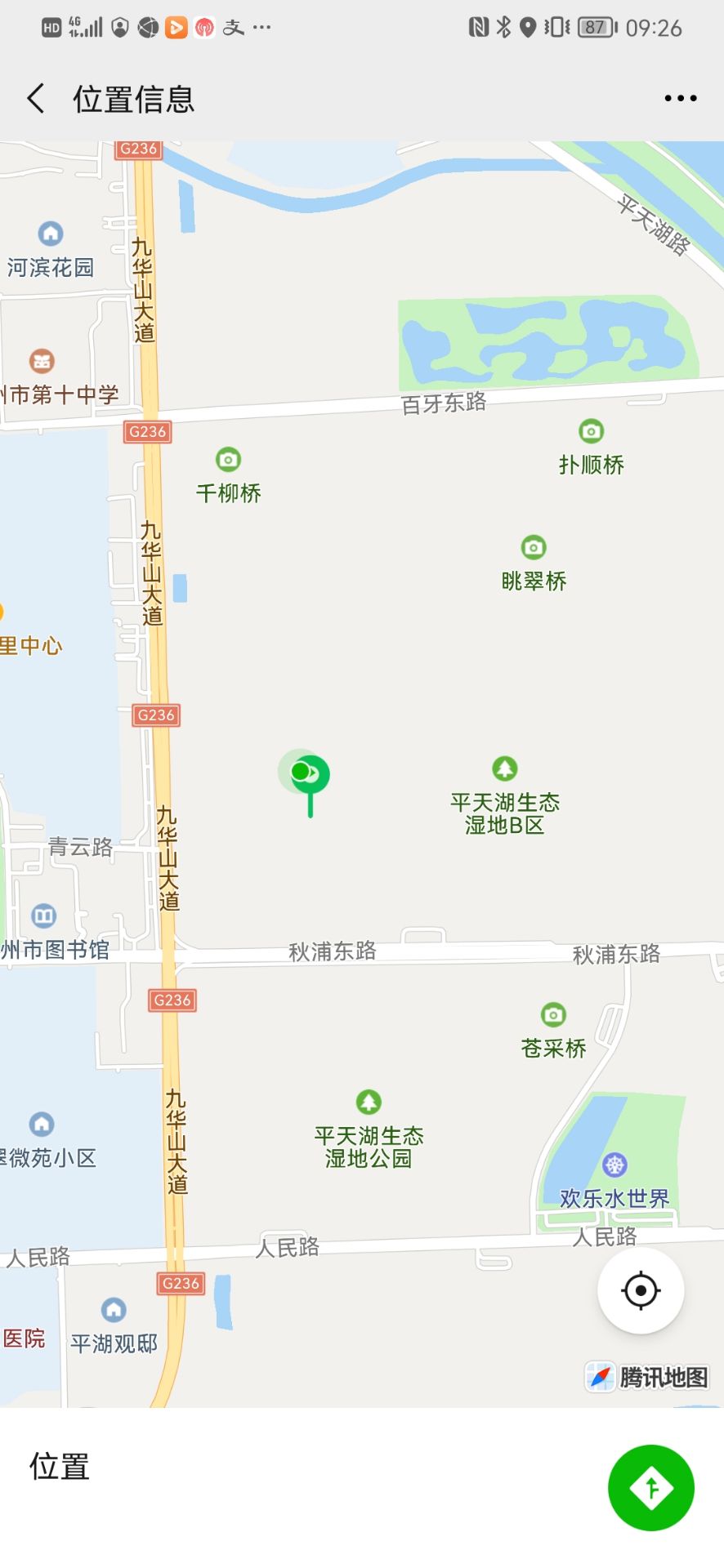Recenter map on my current location

641,1290
